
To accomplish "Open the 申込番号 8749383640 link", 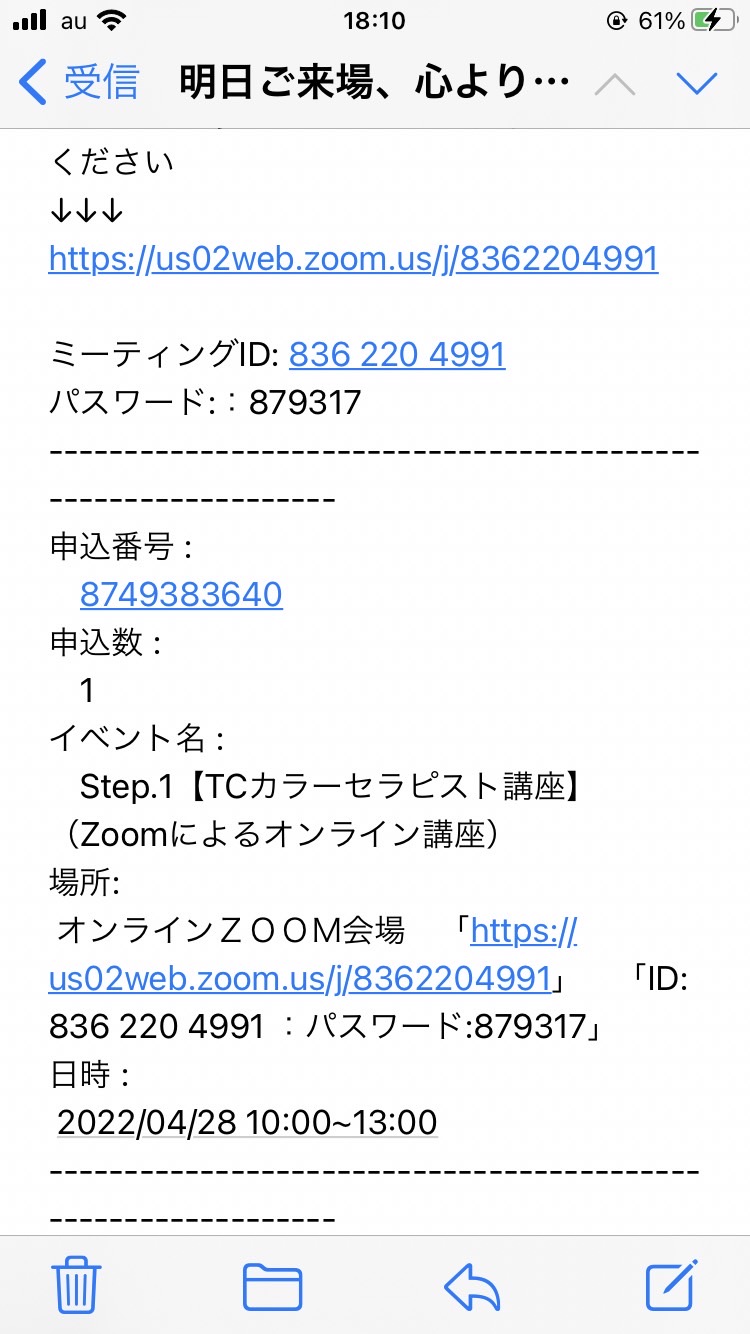I will 181,595.
